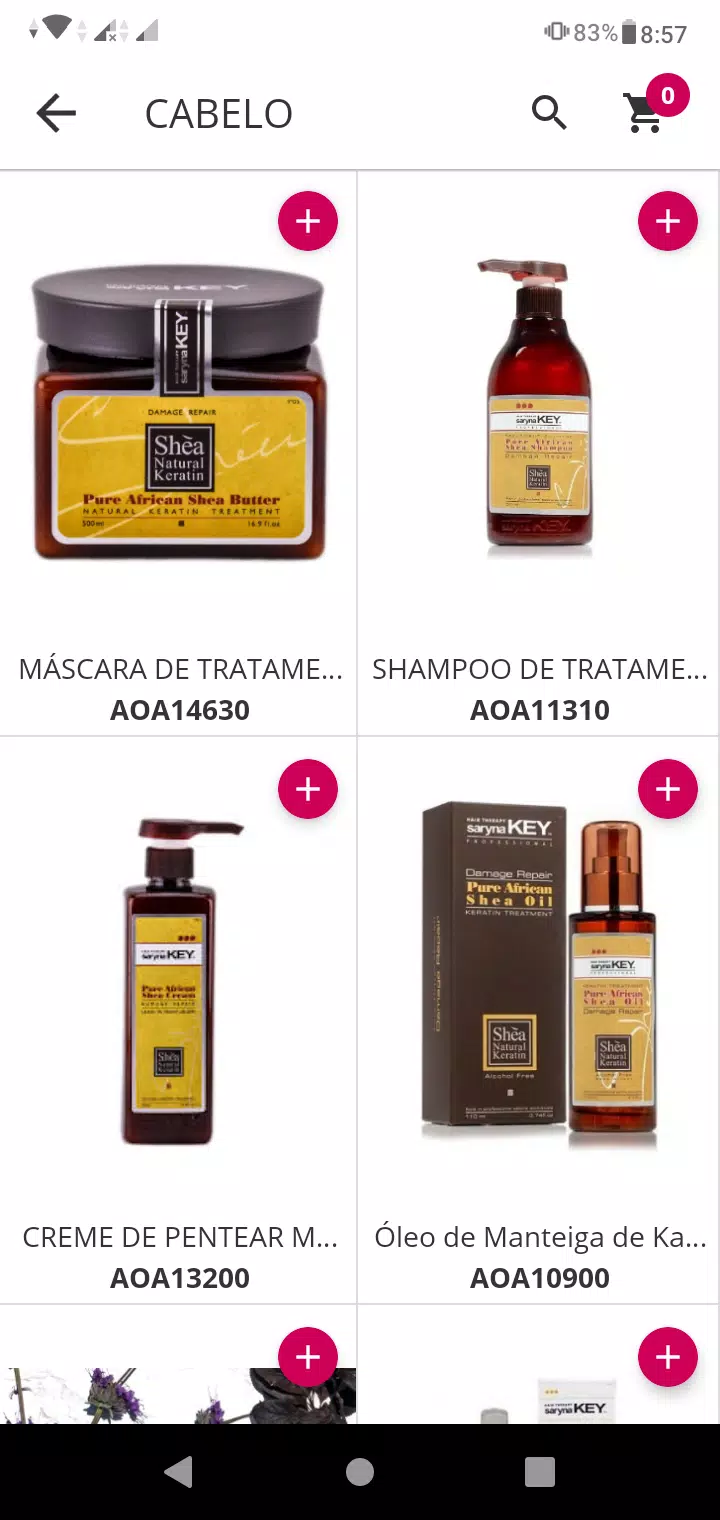Open recent apps from navigation bar
Image resolution: width=720 pixels, height=1520 pixels.
tap(540, 1471)
